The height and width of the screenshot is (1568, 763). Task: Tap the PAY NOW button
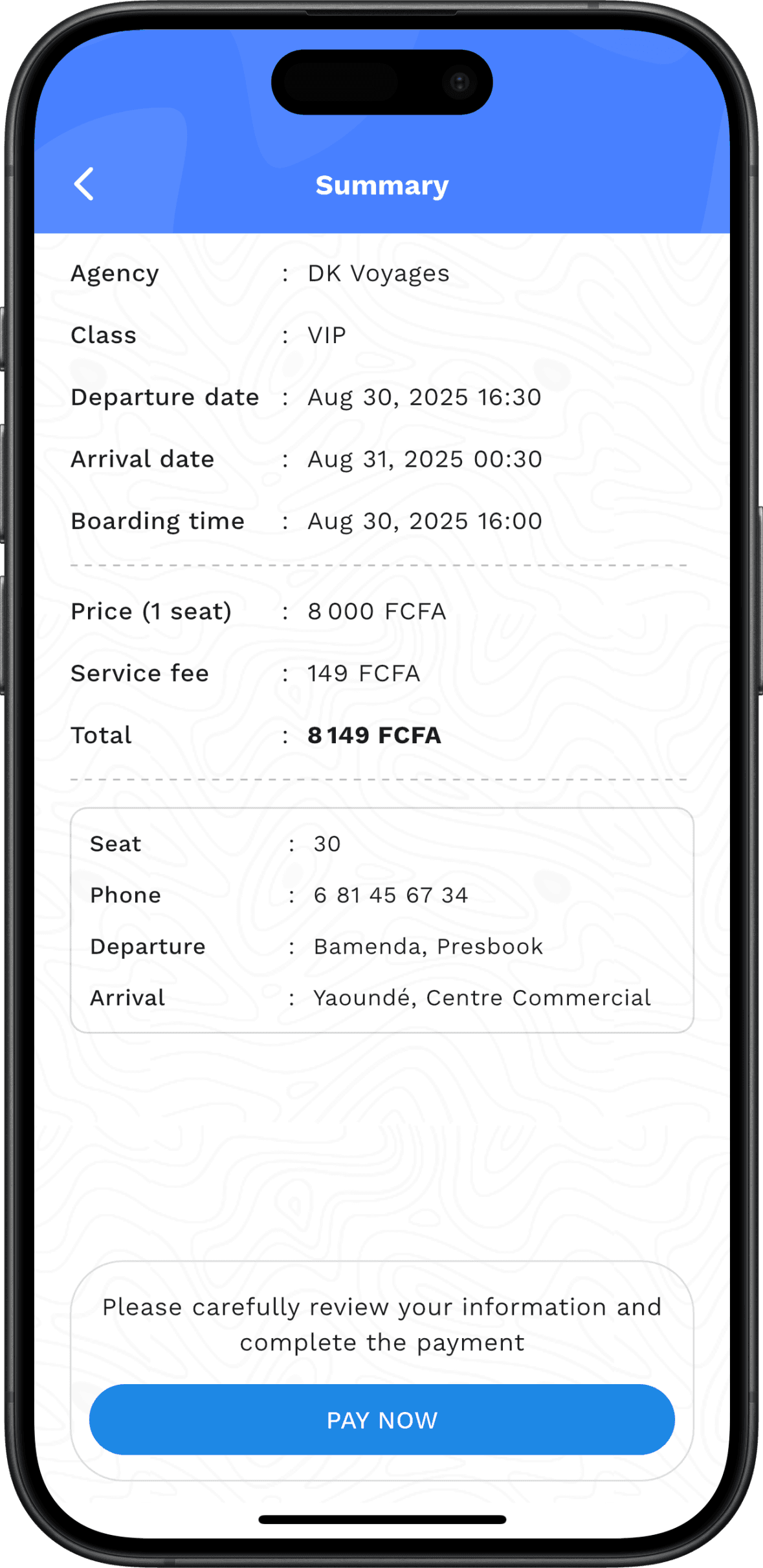click(x=382, y=1420)
